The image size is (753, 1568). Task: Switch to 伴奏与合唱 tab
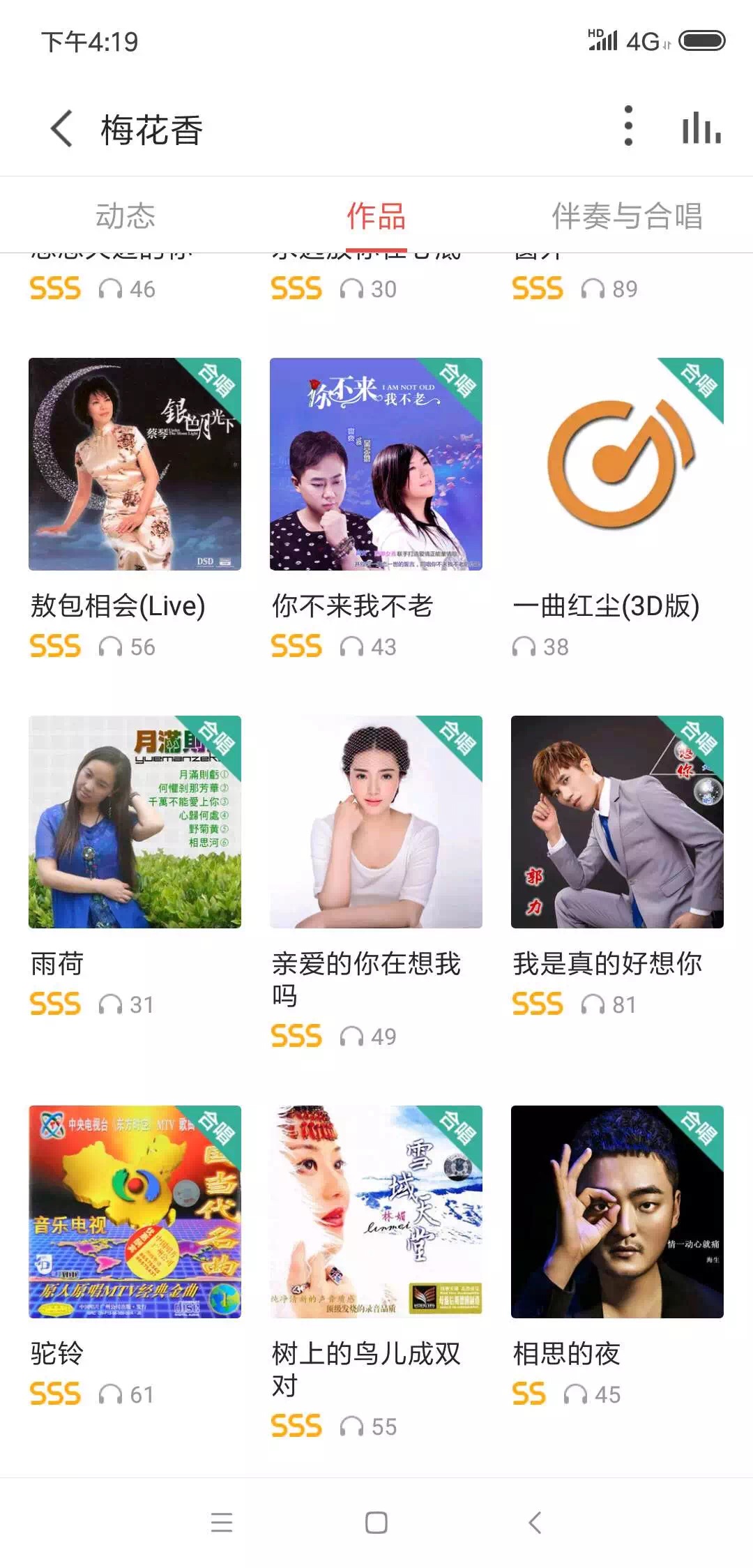[x=627, y=216]
